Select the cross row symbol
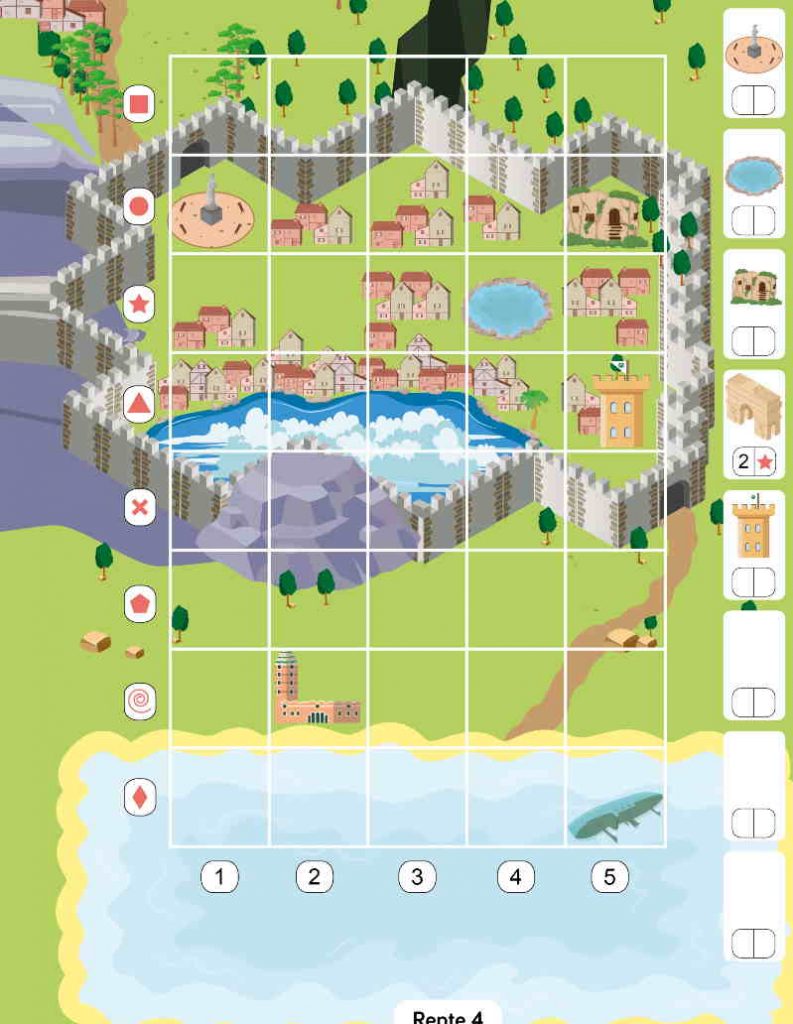The width and height of the screenshot is (793, 1024). [139, 507]
